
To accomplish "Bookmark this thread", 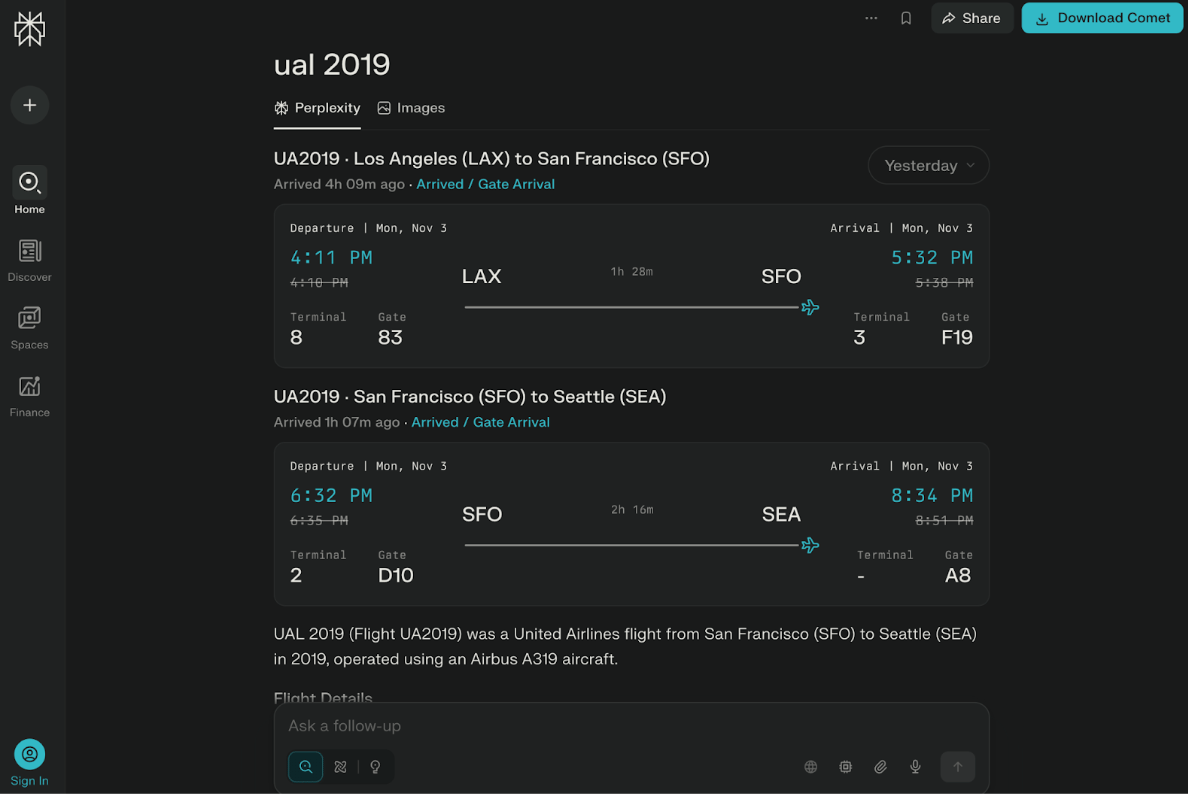I will click(x=906, y=18).
